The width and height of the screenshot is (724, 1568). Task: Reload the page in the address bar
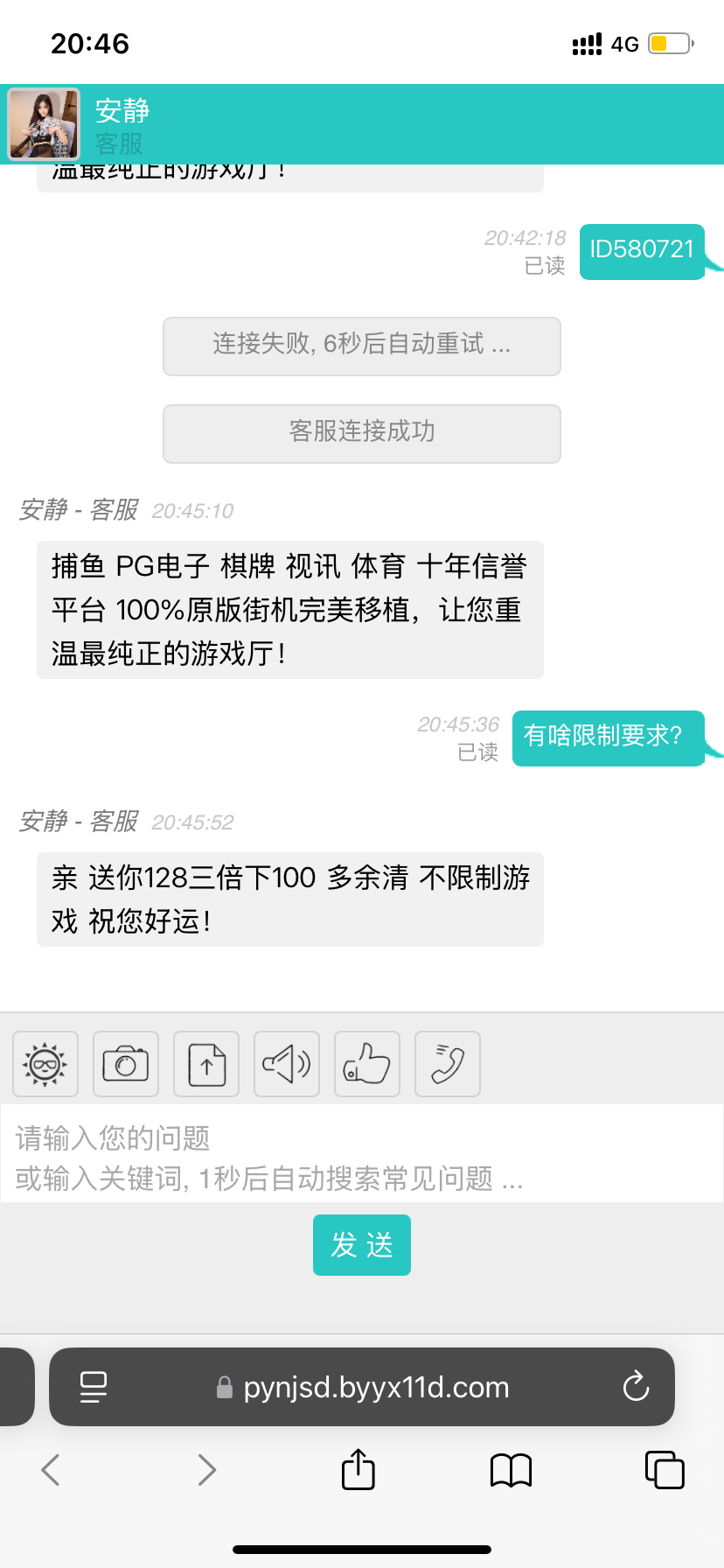coord(636,1387)
